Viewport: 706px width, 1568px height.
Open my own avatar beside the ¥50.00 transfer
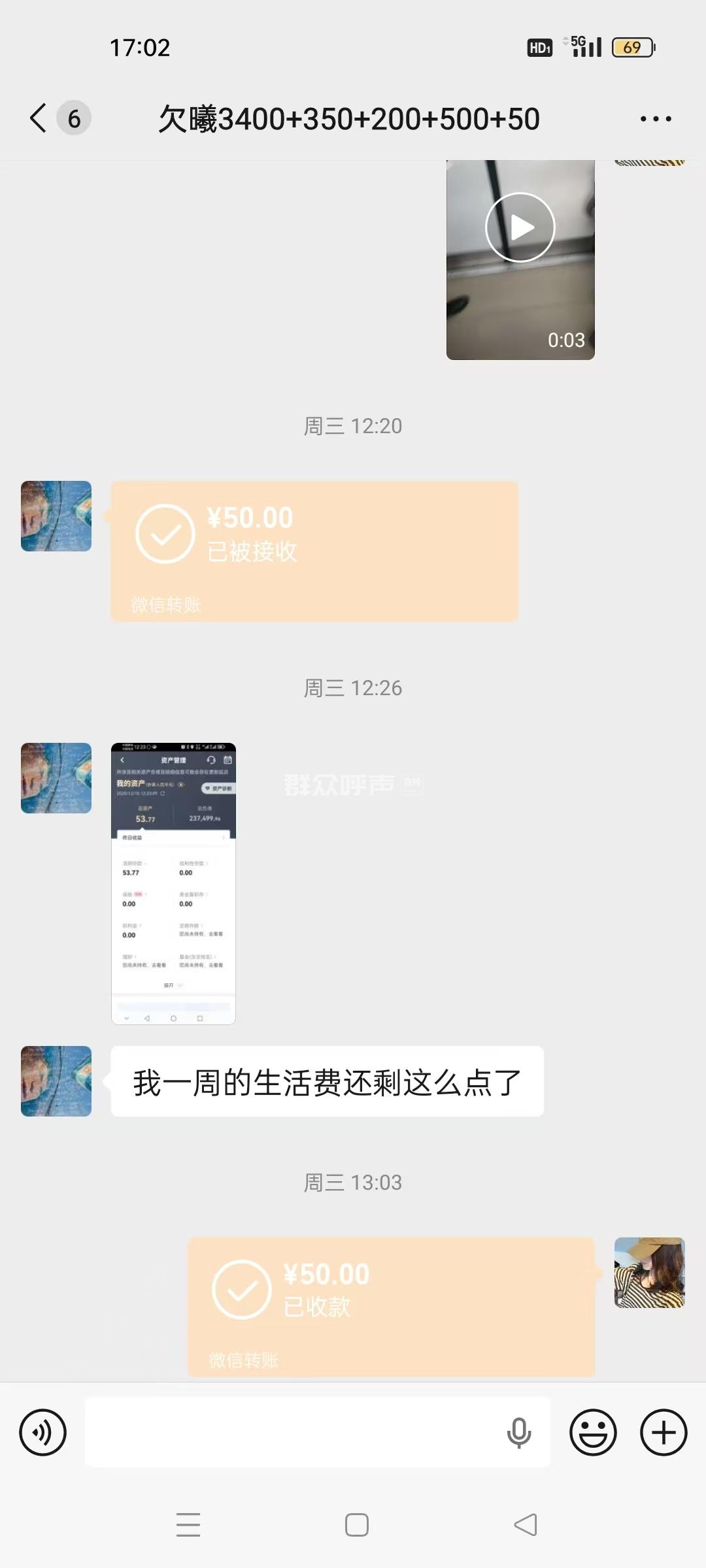[x=649, y=1272]
